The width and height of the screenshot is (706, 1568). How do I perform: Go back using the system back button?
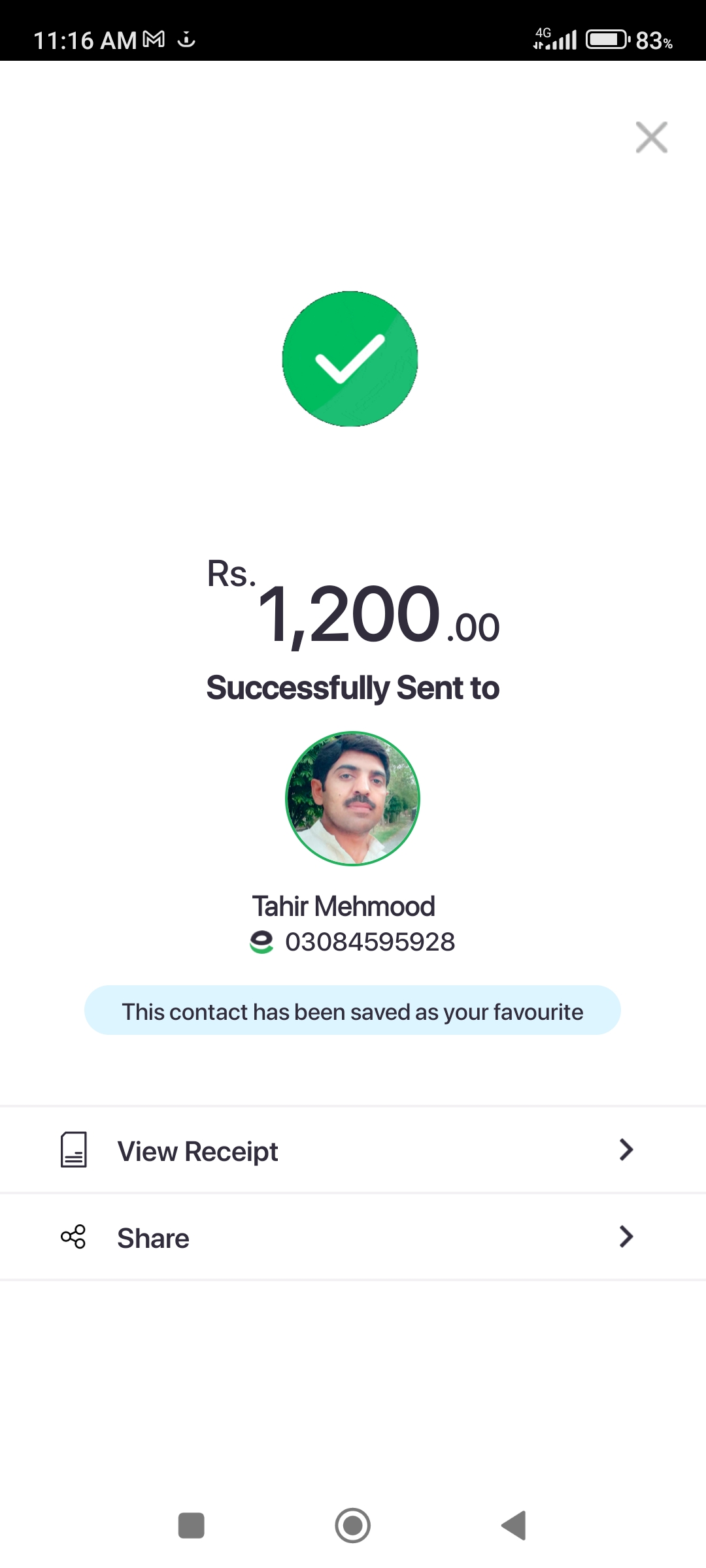(x=514, y=1526)
